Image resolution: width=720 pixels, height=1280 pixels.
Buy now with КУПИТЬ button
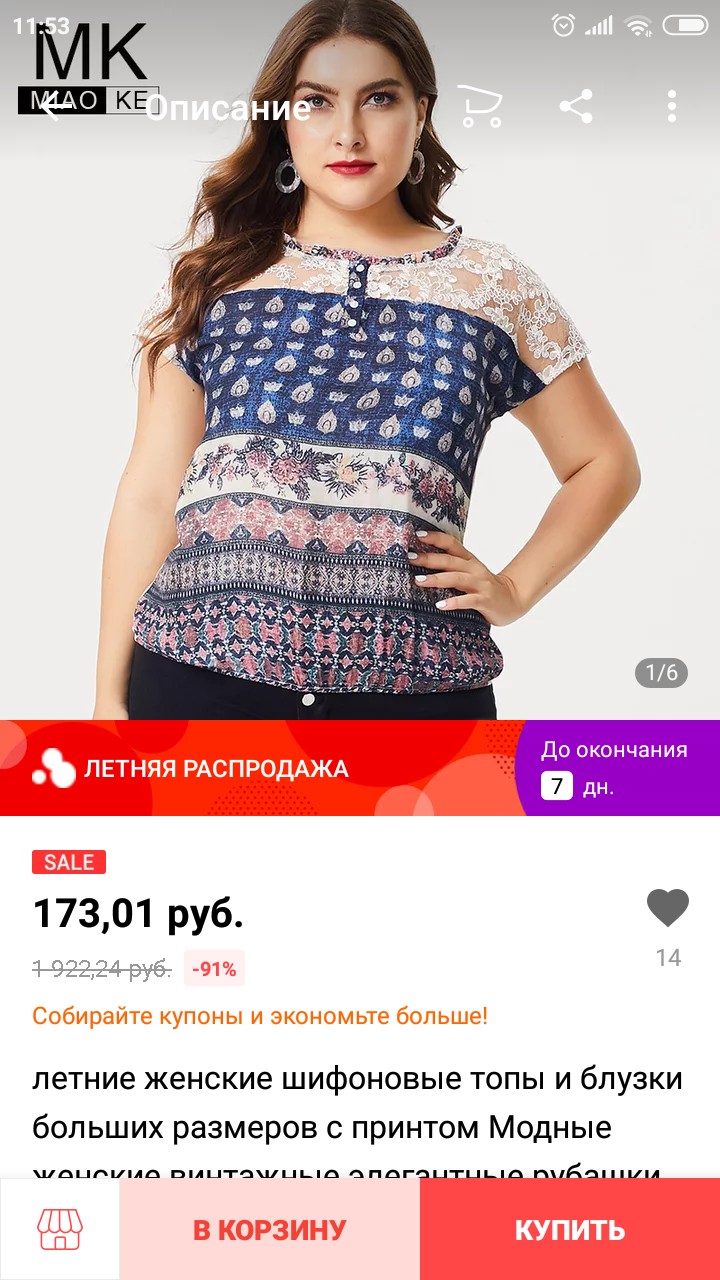570,1229
